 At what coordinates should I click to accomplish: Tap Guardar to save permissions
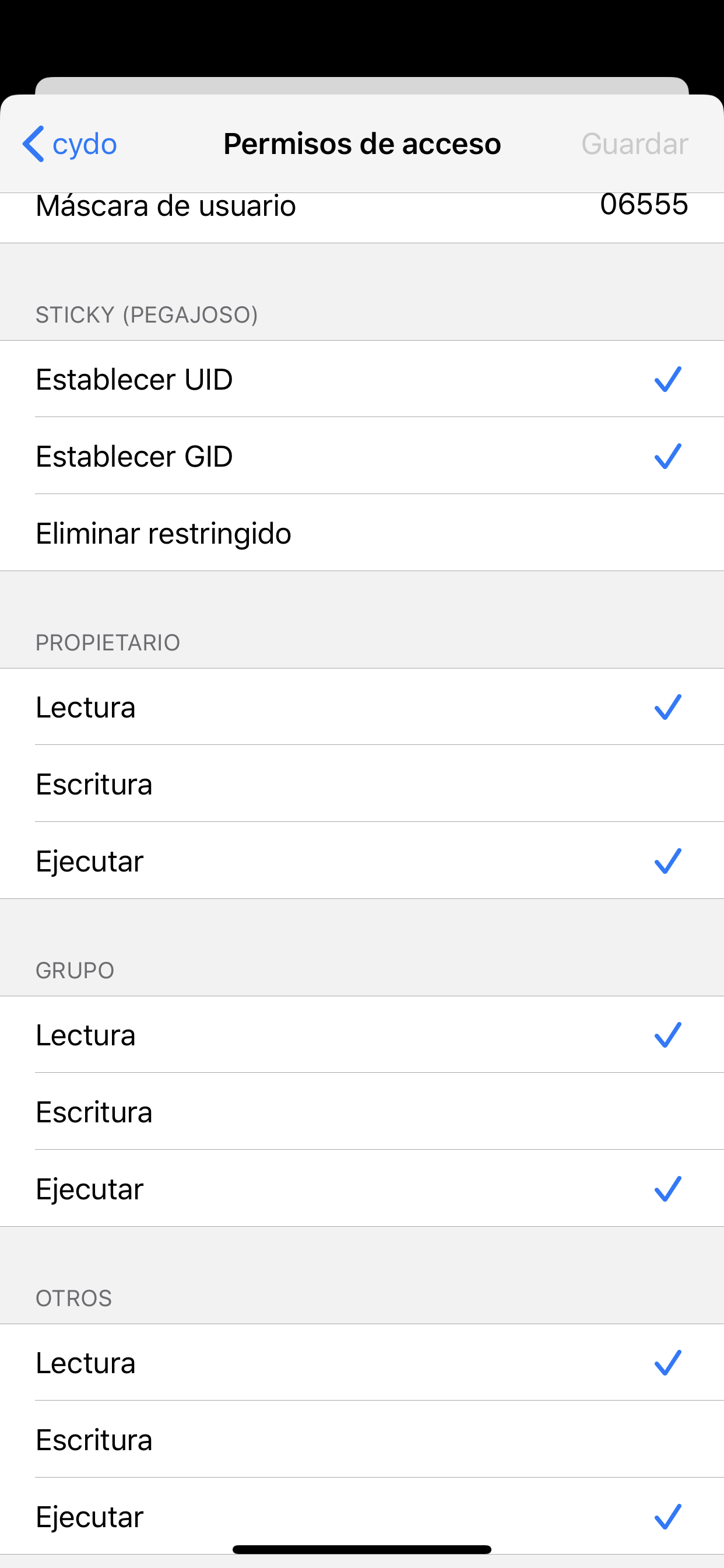(635, 143)
